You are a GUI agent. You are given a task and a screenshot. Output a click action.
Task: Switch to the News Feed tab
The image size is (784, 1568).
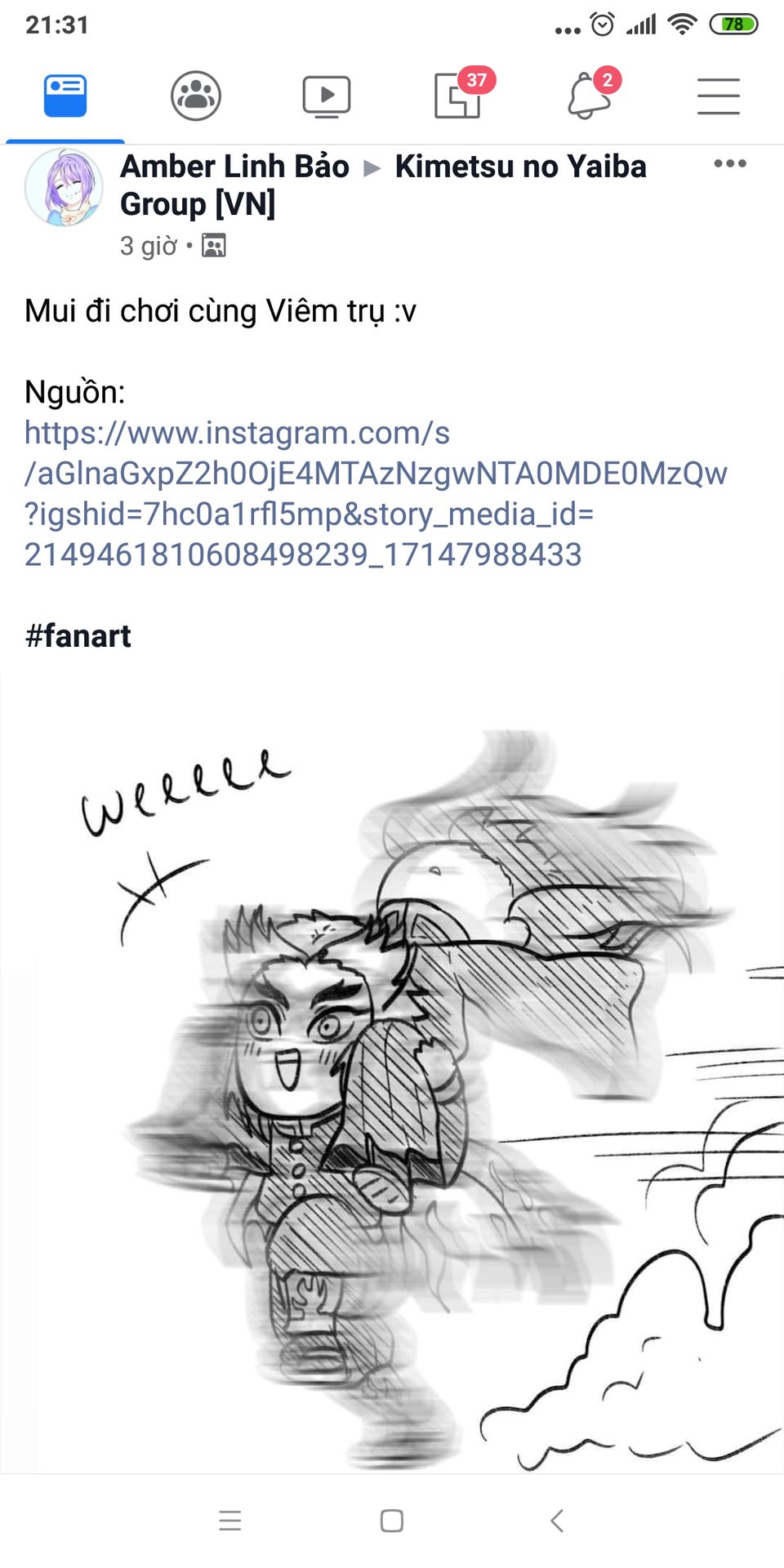[x=65, y=96]
